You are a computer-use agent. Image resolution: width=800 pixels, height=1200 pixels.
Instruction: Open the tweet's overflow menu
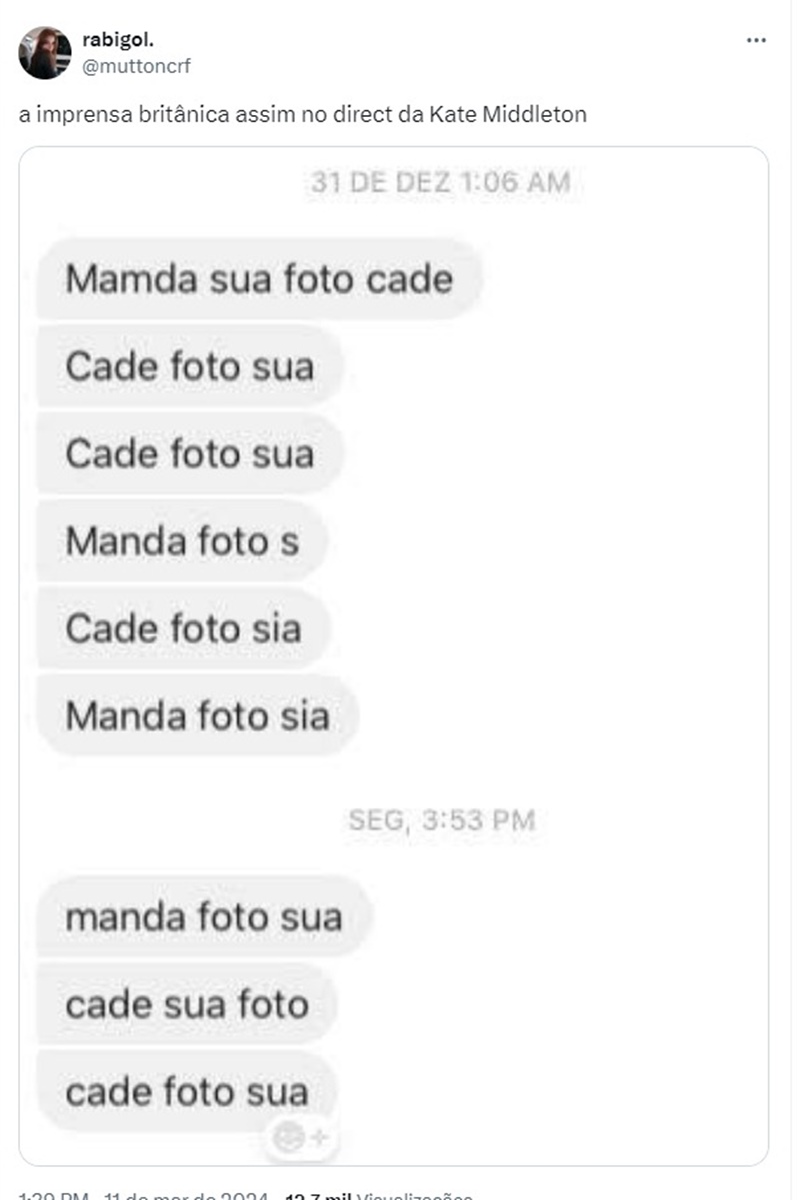[x=756, y=40]
